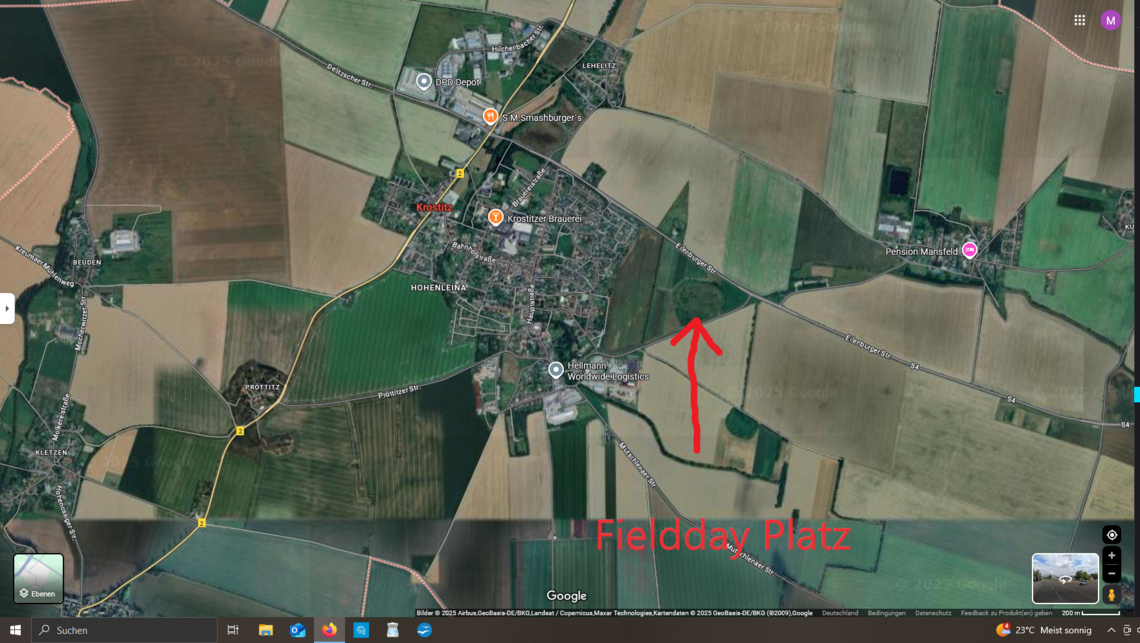
Task: Zoom in with the plus button
Action: pos(1112,555)
